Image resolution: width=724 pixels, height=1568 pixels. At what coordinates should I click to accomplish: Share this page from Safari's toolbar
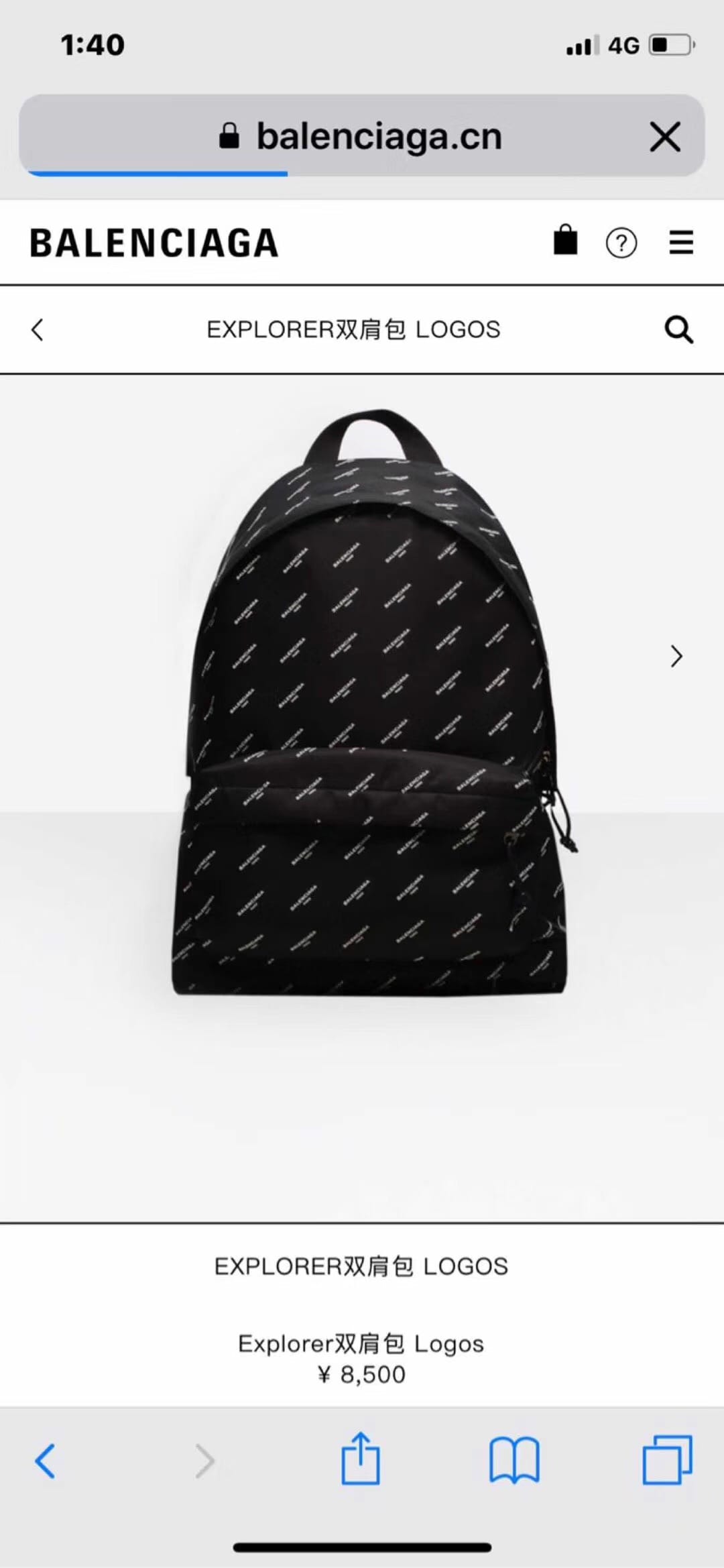361,1459
